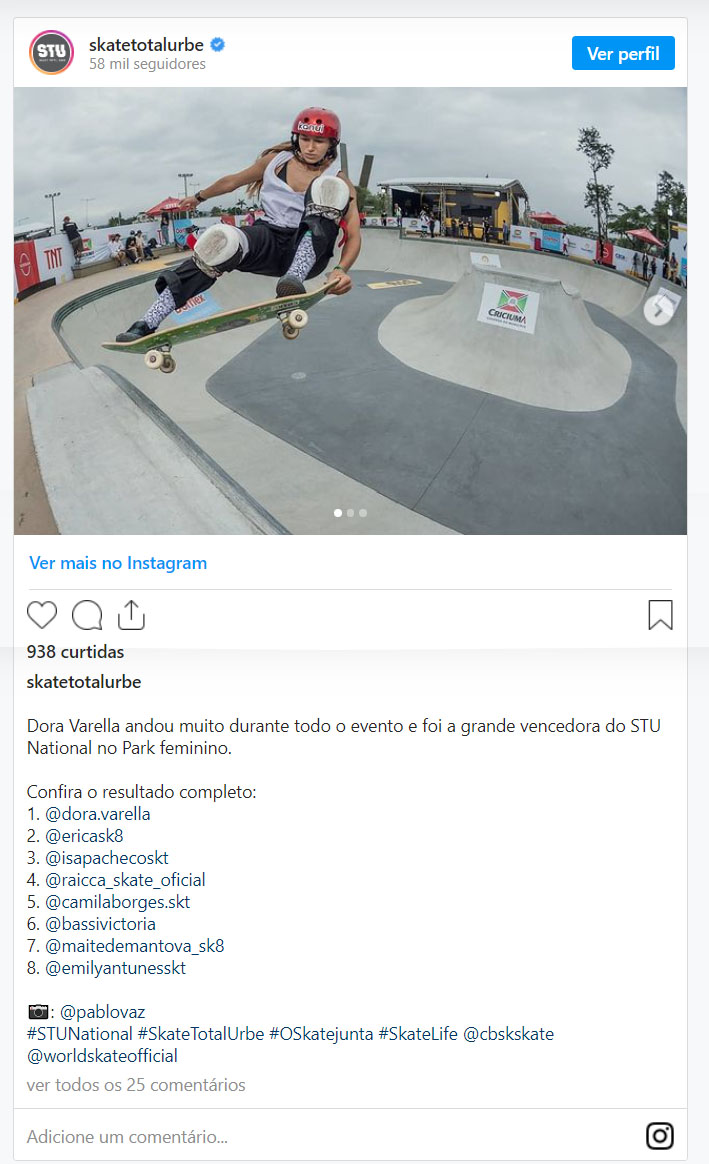Open the #STUNational hashtag
The width and height of the screenshot is (709, 1164).
coord(79,1034)
